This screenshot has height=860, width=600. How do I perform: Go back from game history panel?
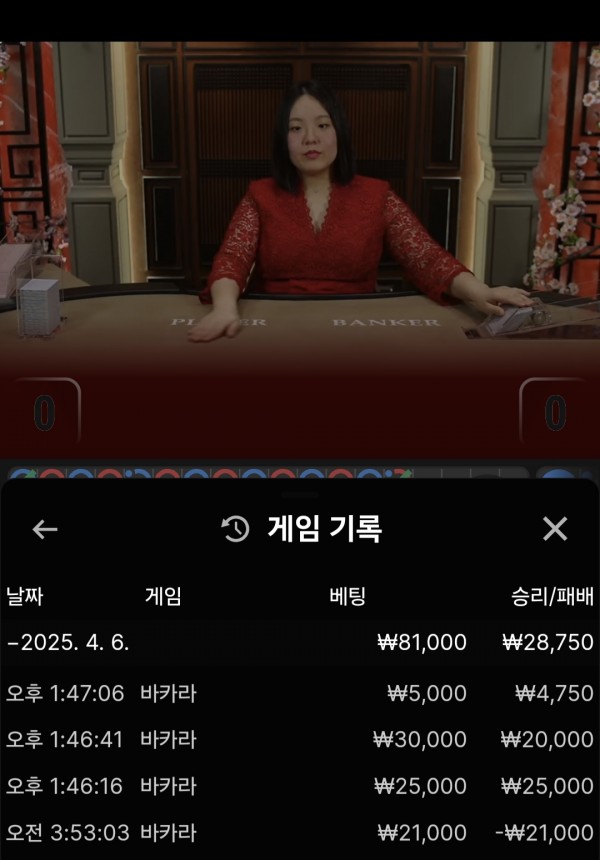(45, 530)
